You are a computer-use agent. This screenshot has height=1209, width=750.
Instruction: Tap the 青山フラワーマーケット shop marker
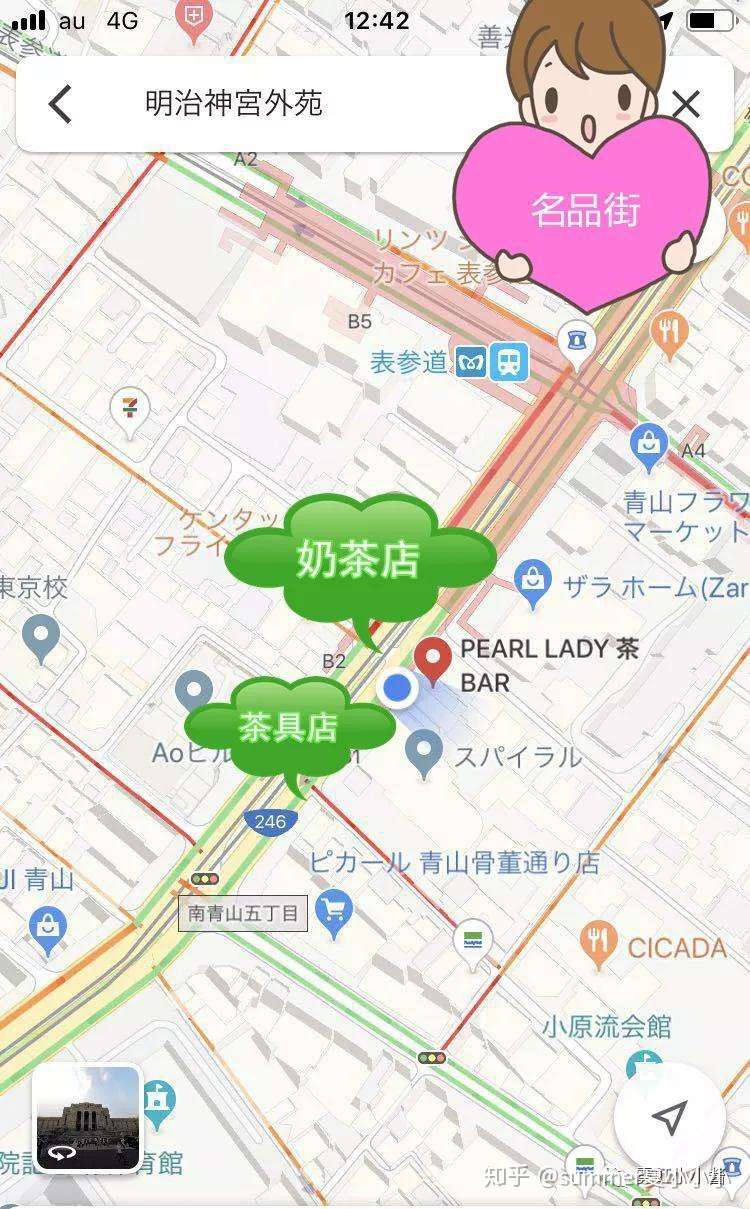click(x=649, y=445)
